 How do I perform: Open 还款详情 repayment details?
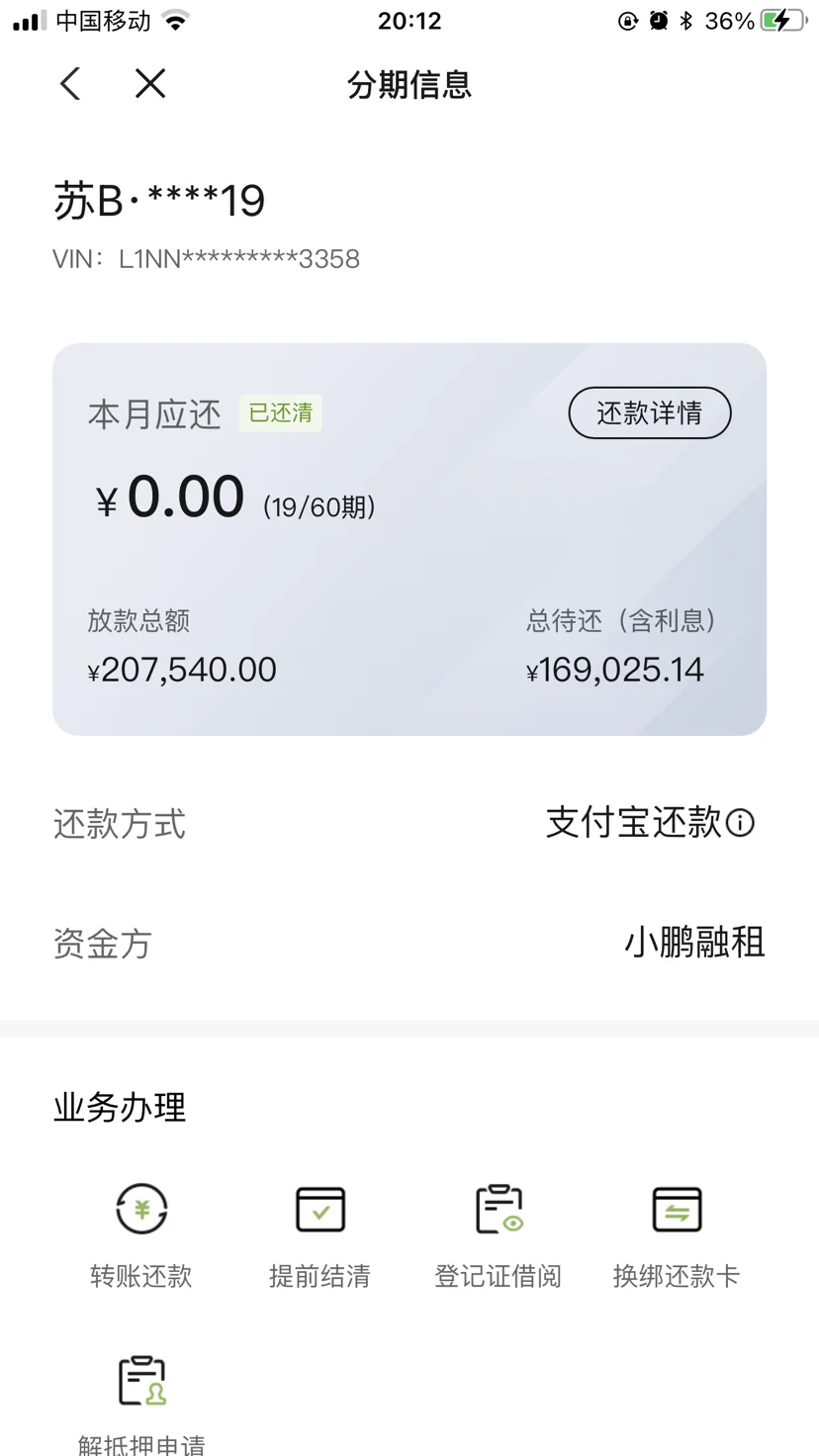coord(650,412)
